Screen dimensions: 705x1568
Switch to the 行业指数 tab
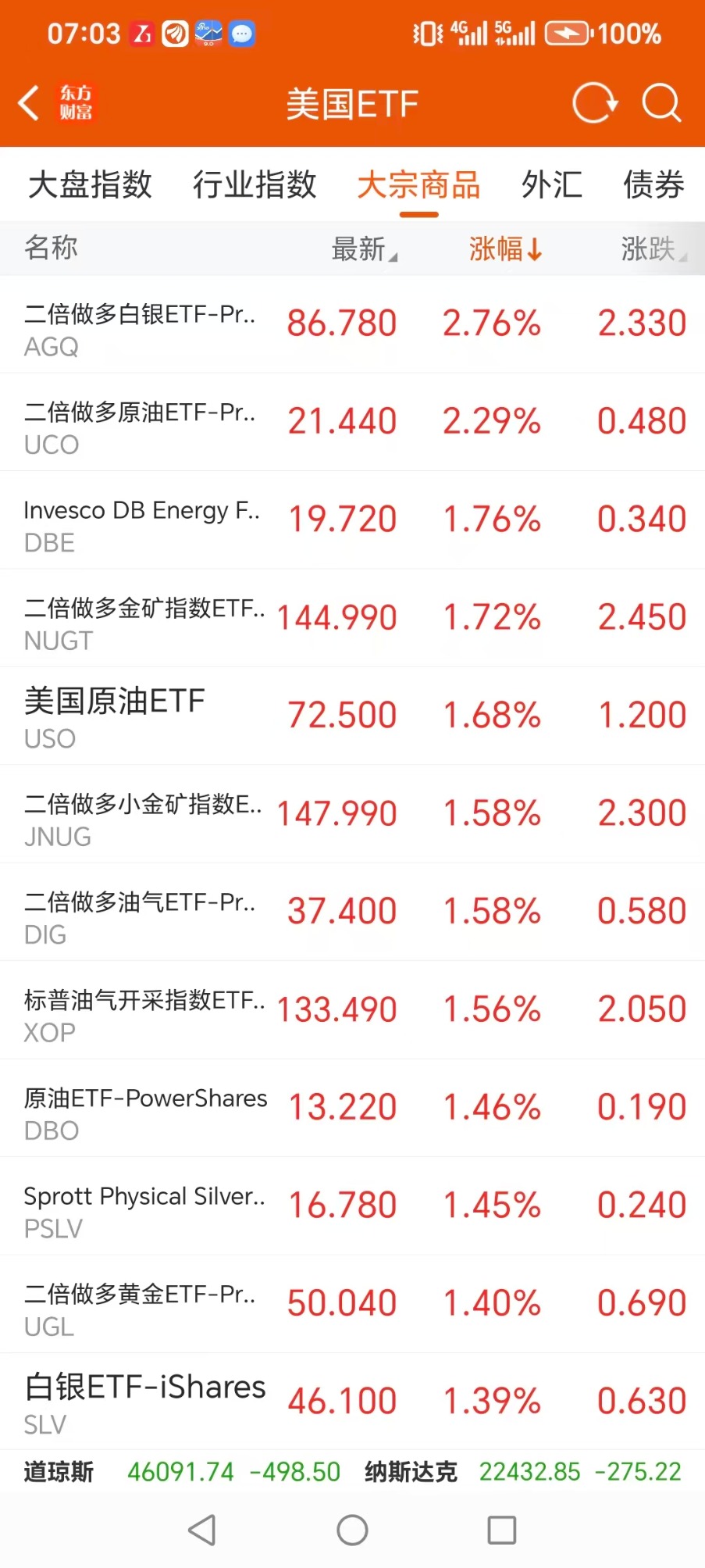pyautogui.click(x=255, y=185)
